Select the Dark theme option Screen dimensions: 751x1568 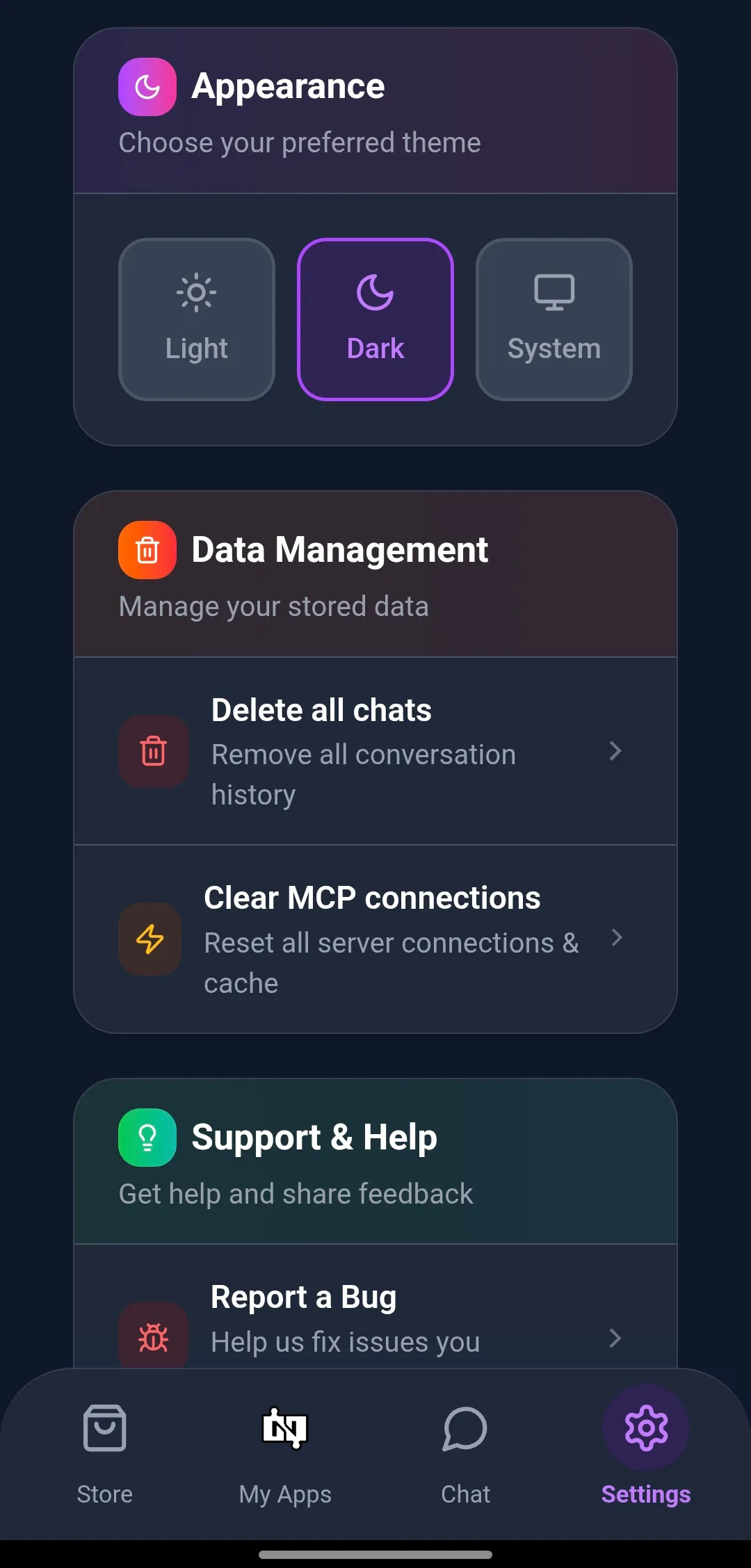(375, 318)
